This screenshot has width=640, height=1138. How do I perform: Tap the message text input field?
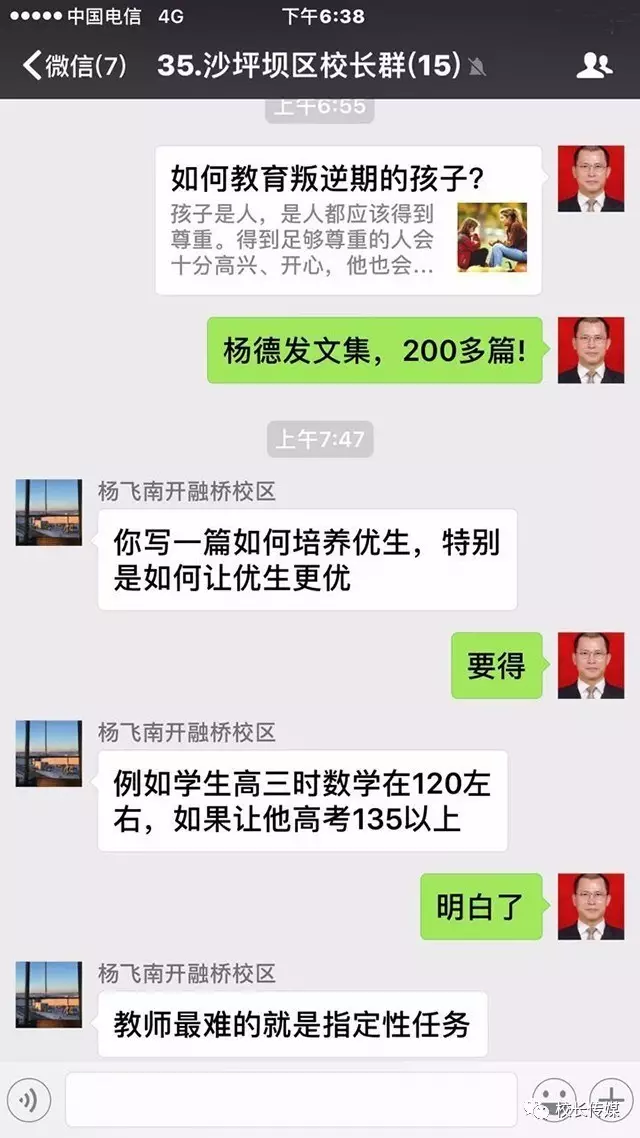click(290, 1100)
